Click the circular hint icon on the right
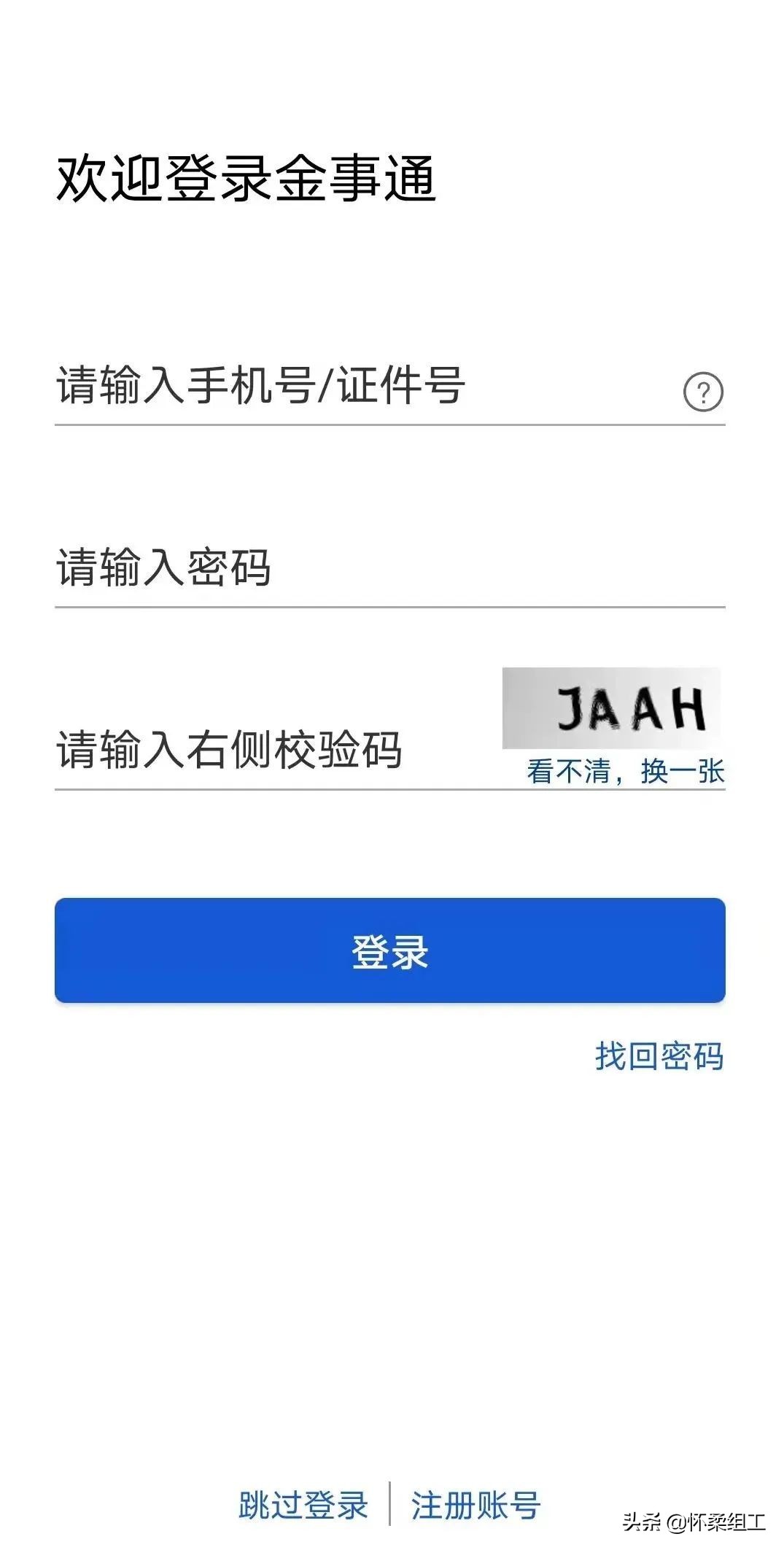This screenshot has width=784, height=1550. click(702, 392)
